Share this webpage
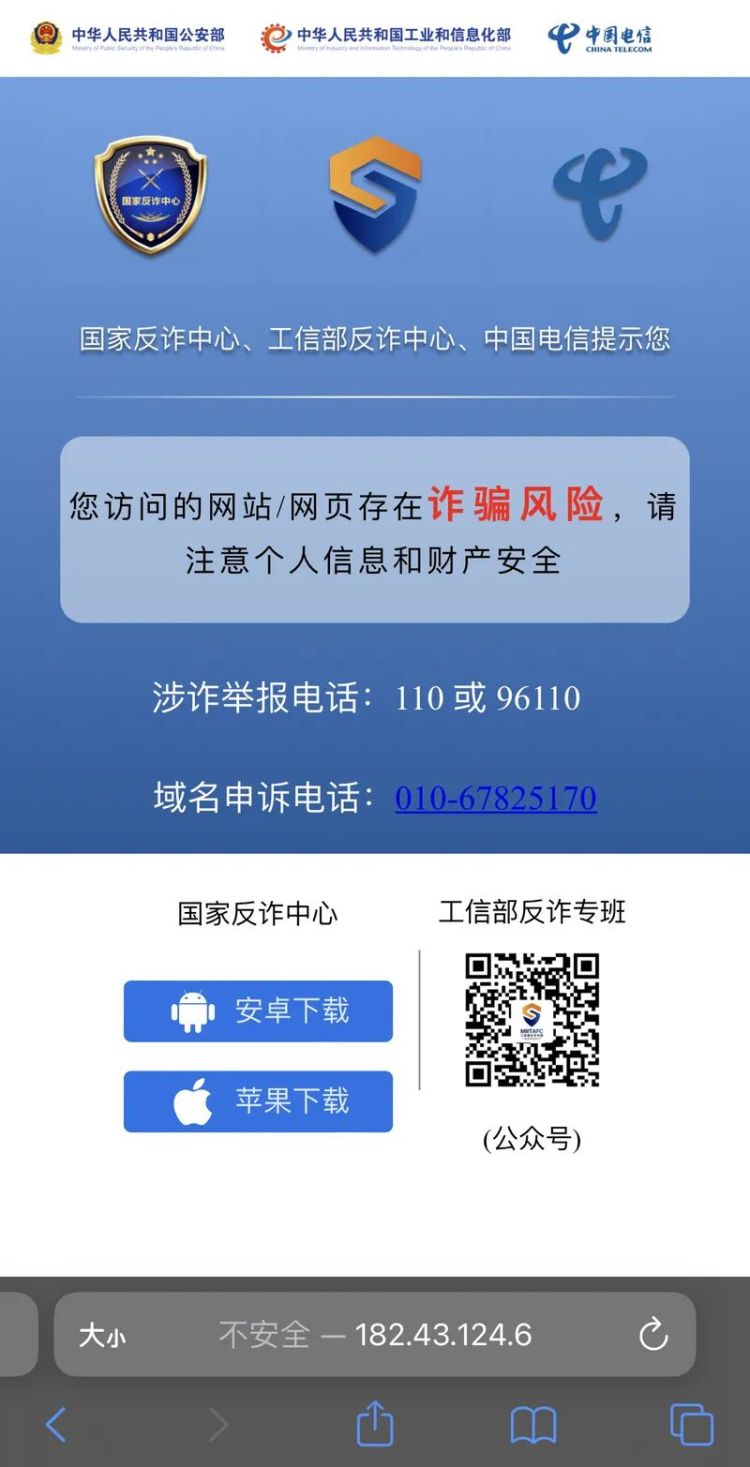750x1467 pixels. [x=375, y=1423]
